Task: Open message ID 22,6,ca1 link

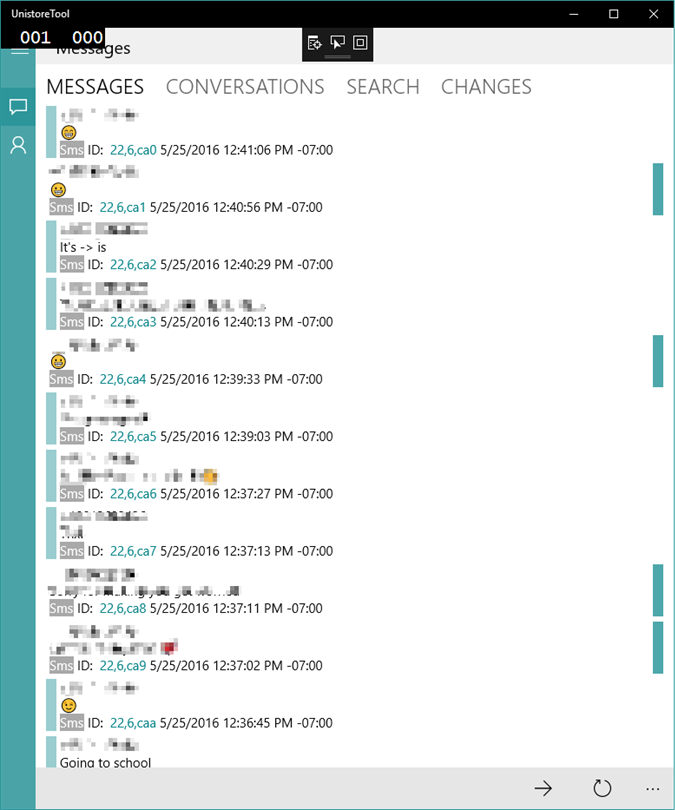Action: click(x=123, y=208)
